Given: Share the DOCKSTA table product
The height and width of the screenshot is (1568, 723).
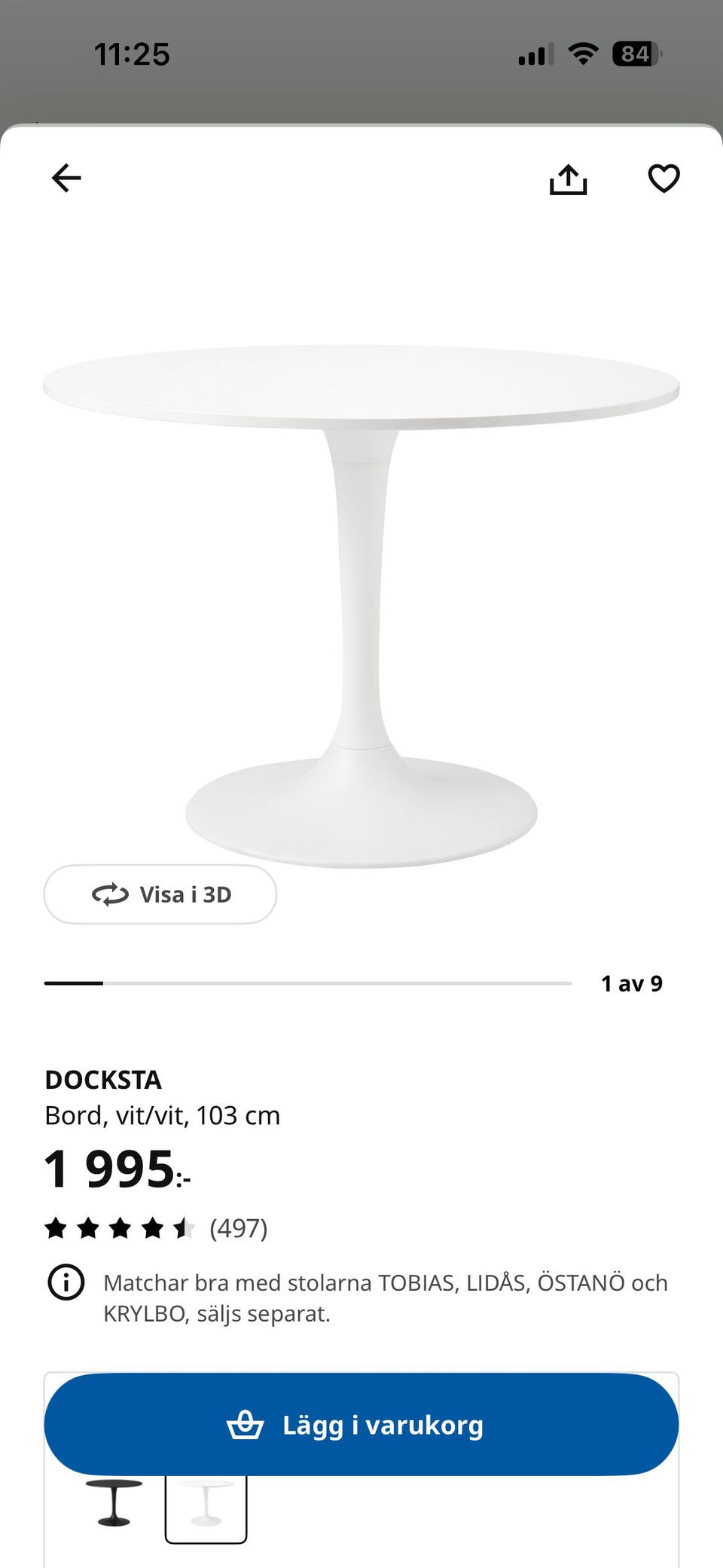Looking at the screenshot, I should 568,179.
